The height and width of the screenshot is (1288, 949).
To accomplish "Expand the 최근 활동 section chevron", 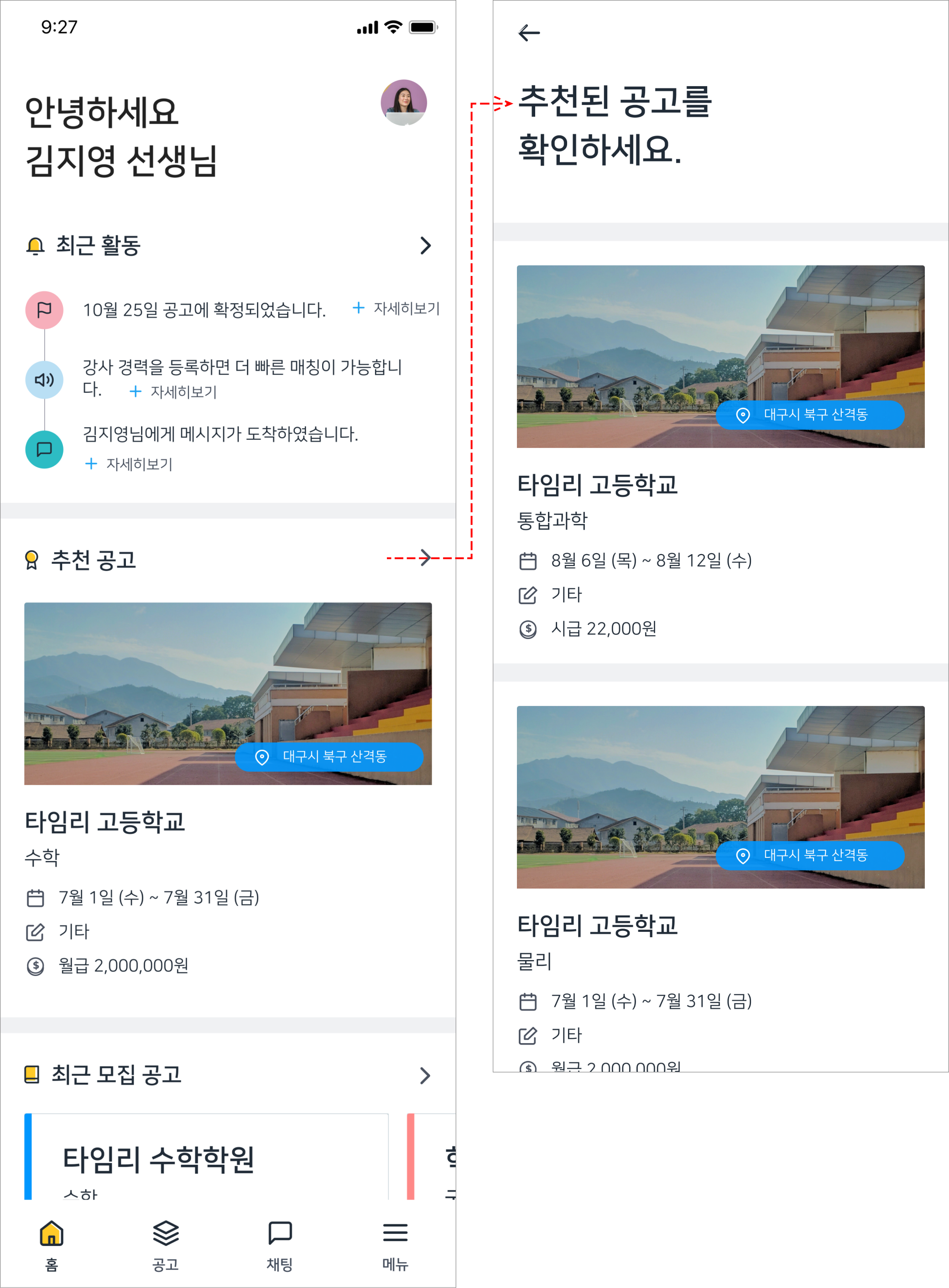I will coord(425,246).
